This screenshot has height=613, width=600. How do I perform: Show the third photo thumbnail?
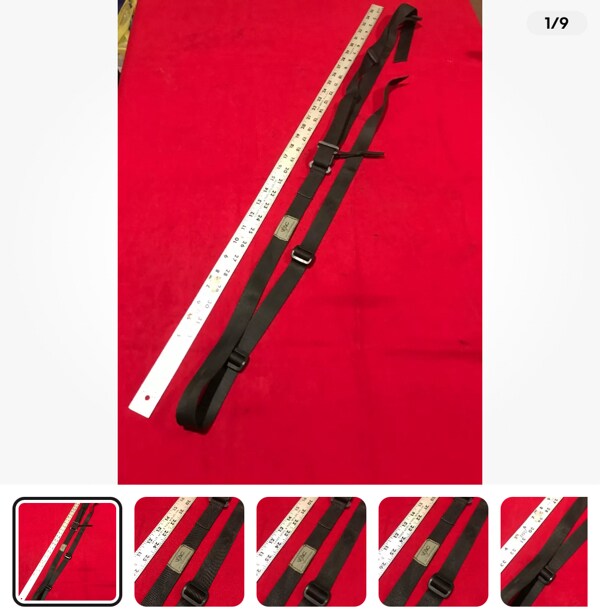(311, 551)
